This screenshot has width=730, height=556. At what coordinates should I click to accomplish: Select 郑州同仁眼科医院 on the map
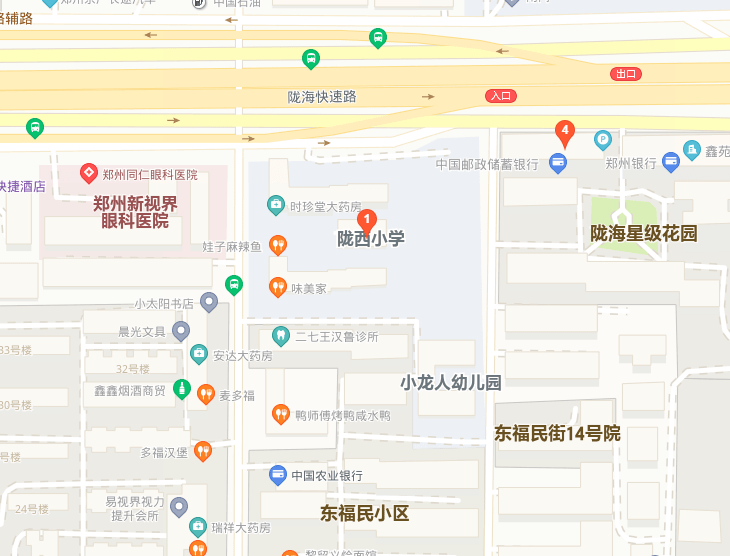88,174
